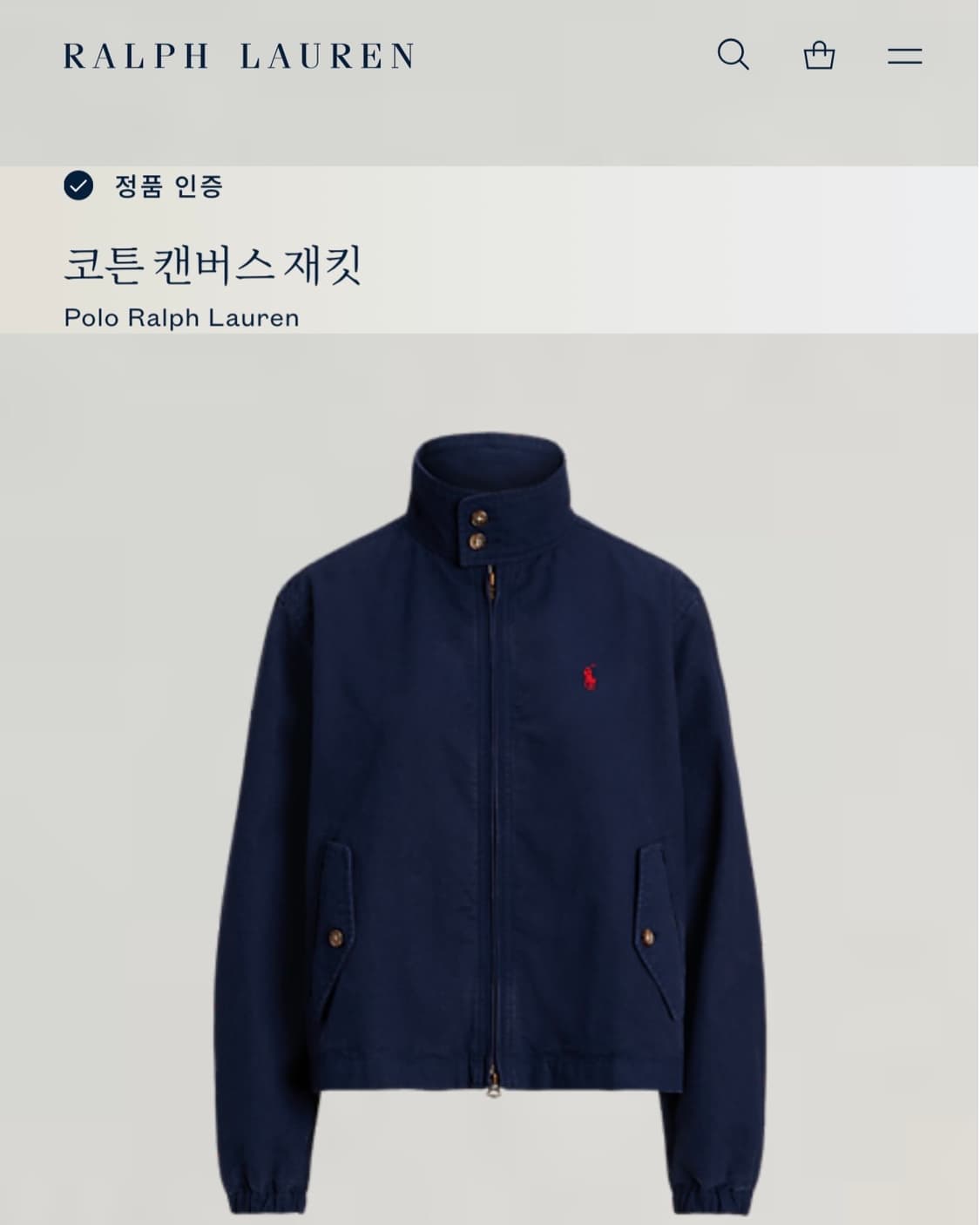Select the navy authenticity checkmark icon
Viewport: 980px width, 1225px height.
click(x=80, y=185)
